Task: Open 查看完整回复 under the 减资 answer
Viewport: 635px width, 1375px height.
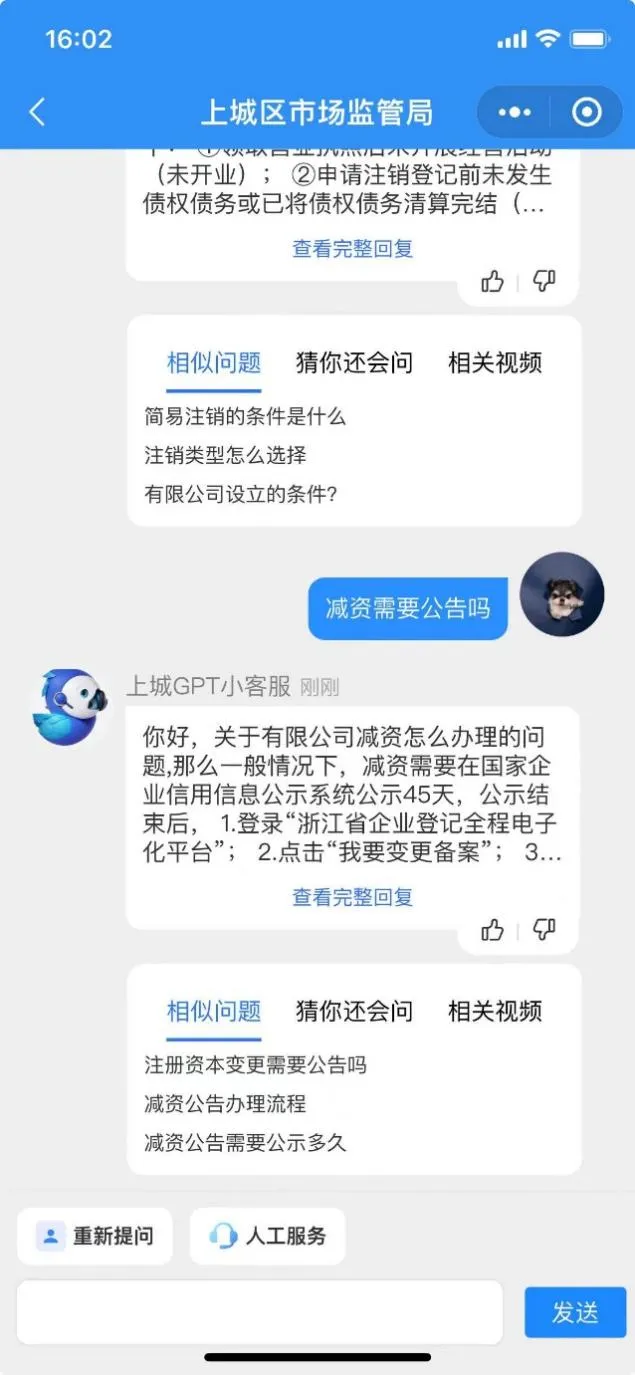Action: click(352, 897)
